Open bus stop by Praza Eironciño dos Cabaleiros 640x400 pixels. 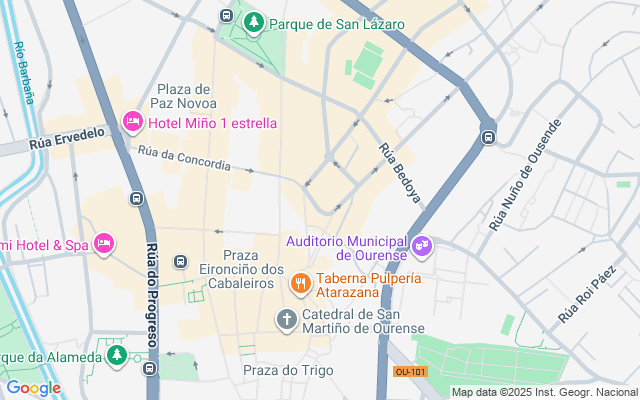[180, 262]
